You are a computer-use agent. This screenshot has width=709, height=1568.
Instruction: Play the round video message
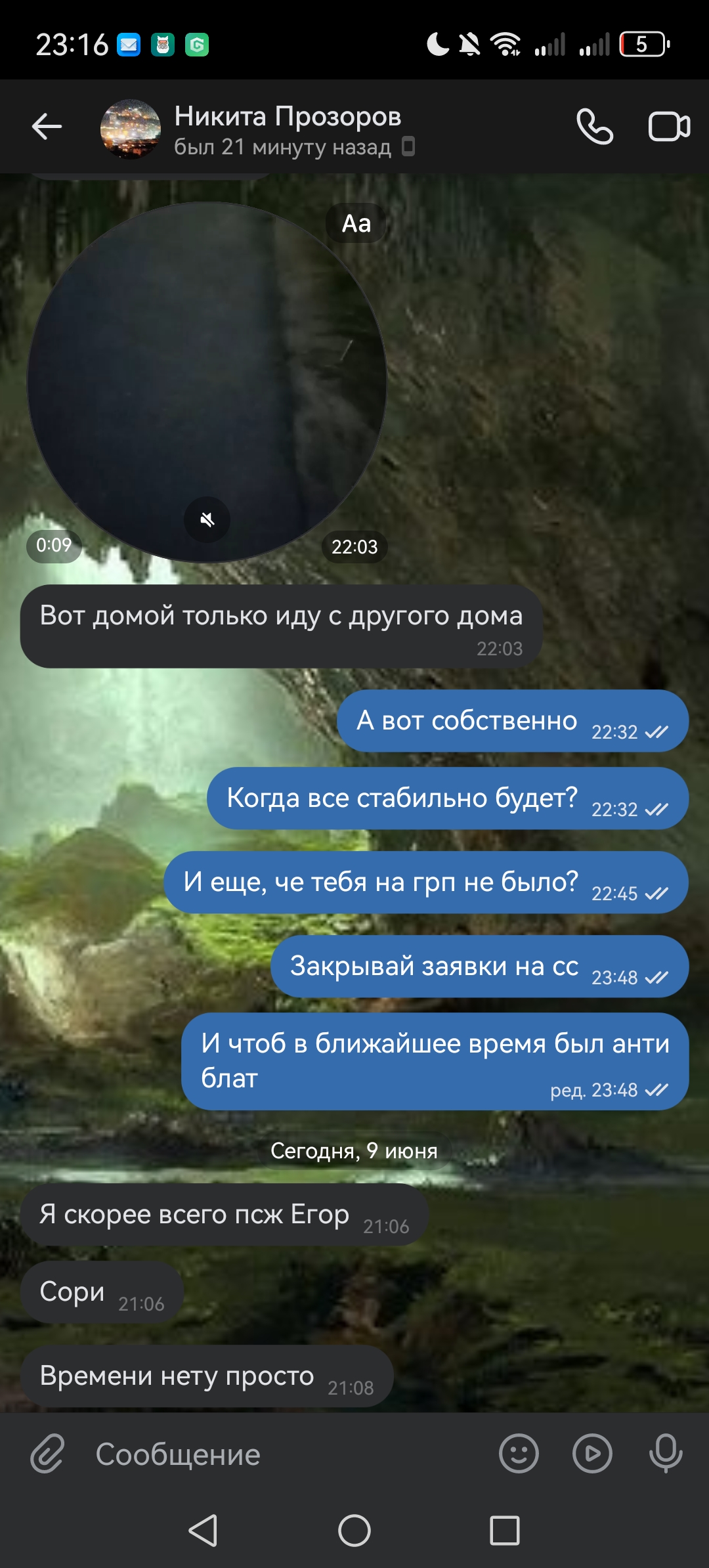pyautogui.click(x=207, y=382)
